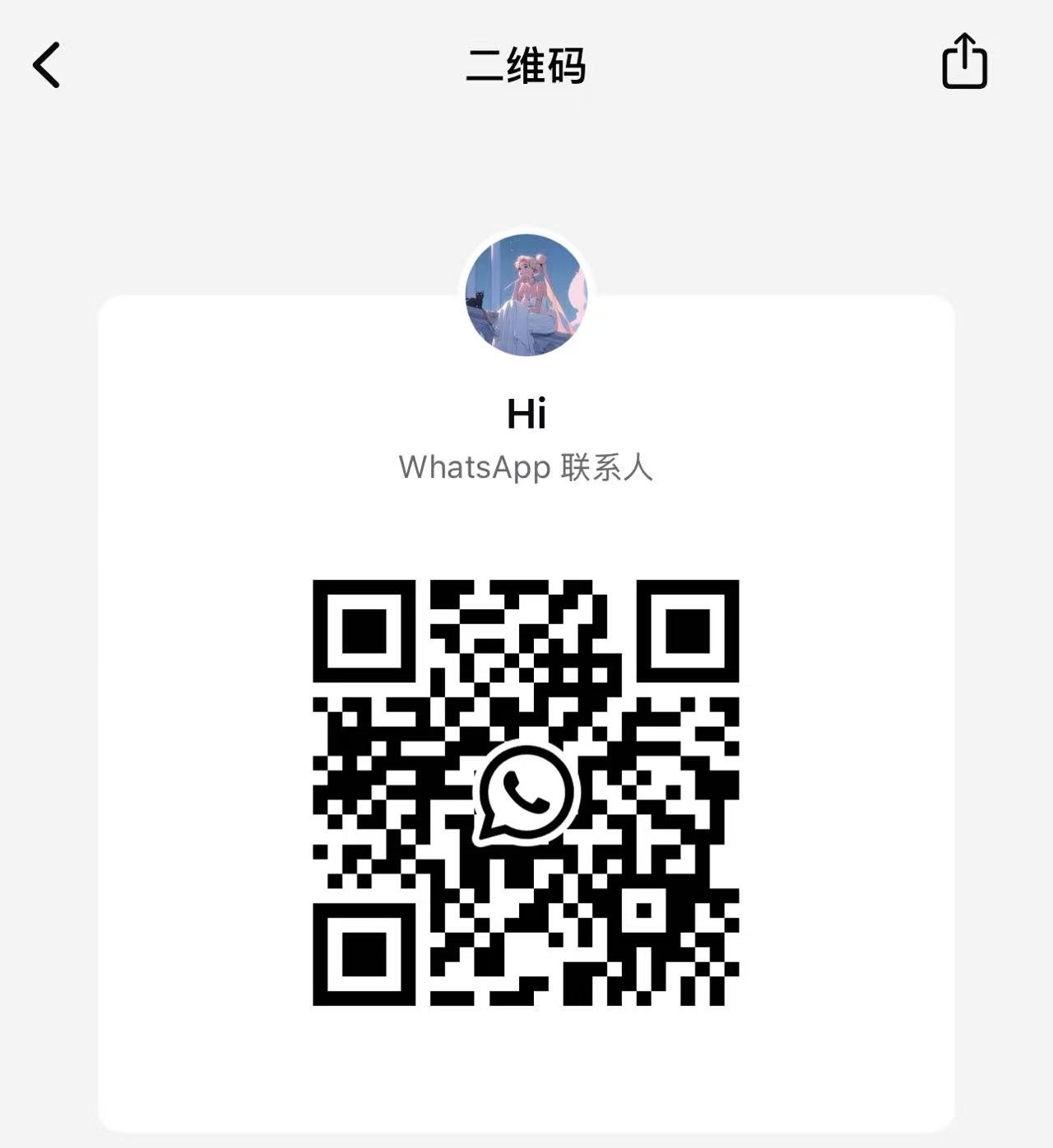
Task: Select the WhatsApp 联系人 label
Action: tap(526, 469)
